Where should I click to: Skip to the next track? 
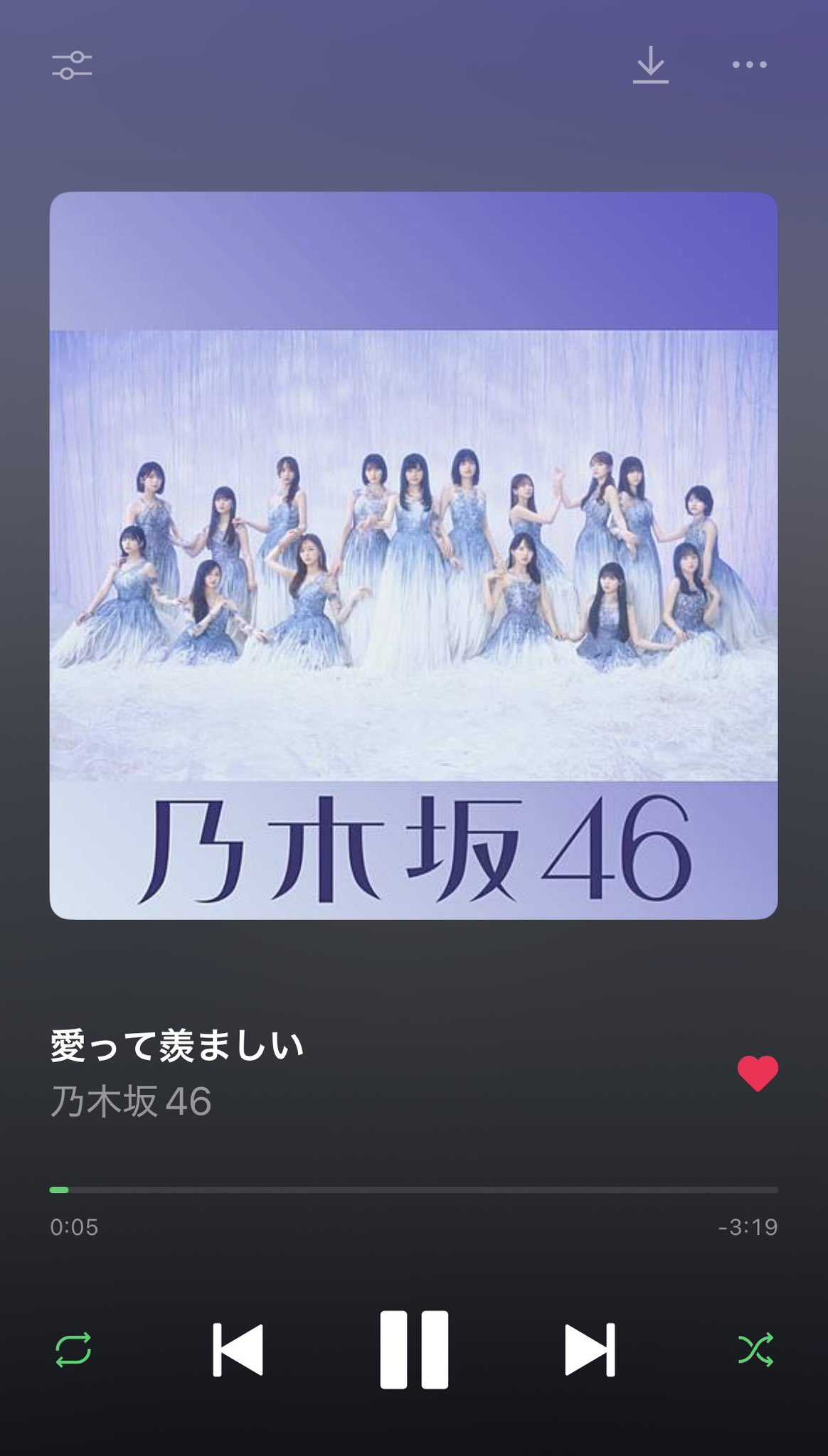(589, 1349)
